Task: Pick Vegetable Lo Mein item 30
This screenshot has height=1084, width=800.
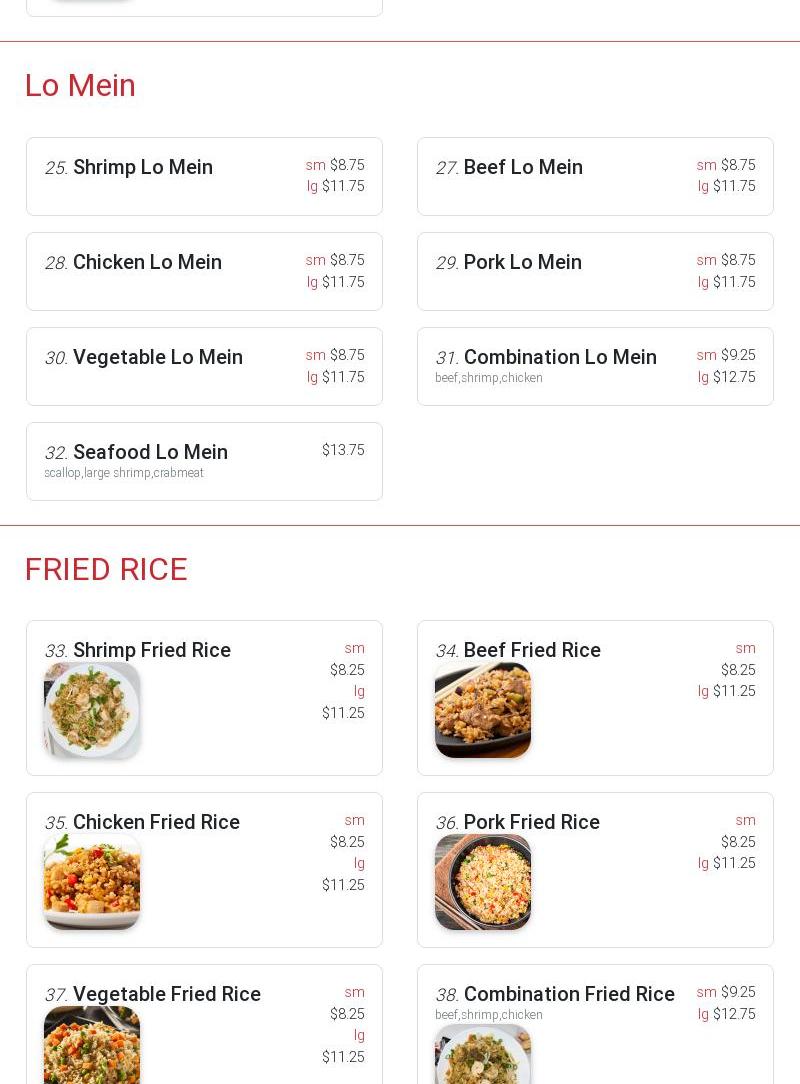Action: [158, 357]
